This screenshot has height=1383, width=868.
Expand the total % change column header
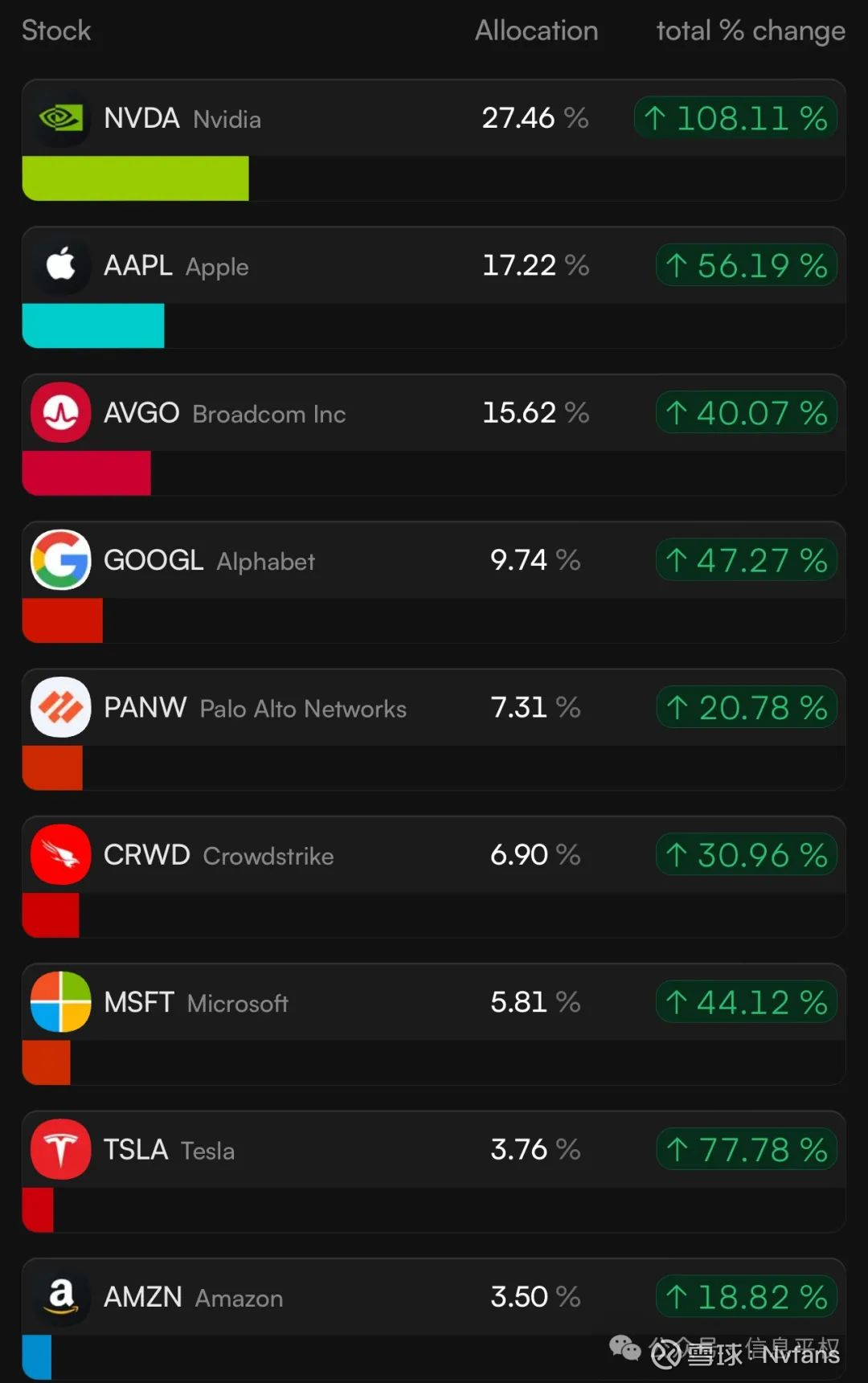pyautogui.click(x=749, y=31)
